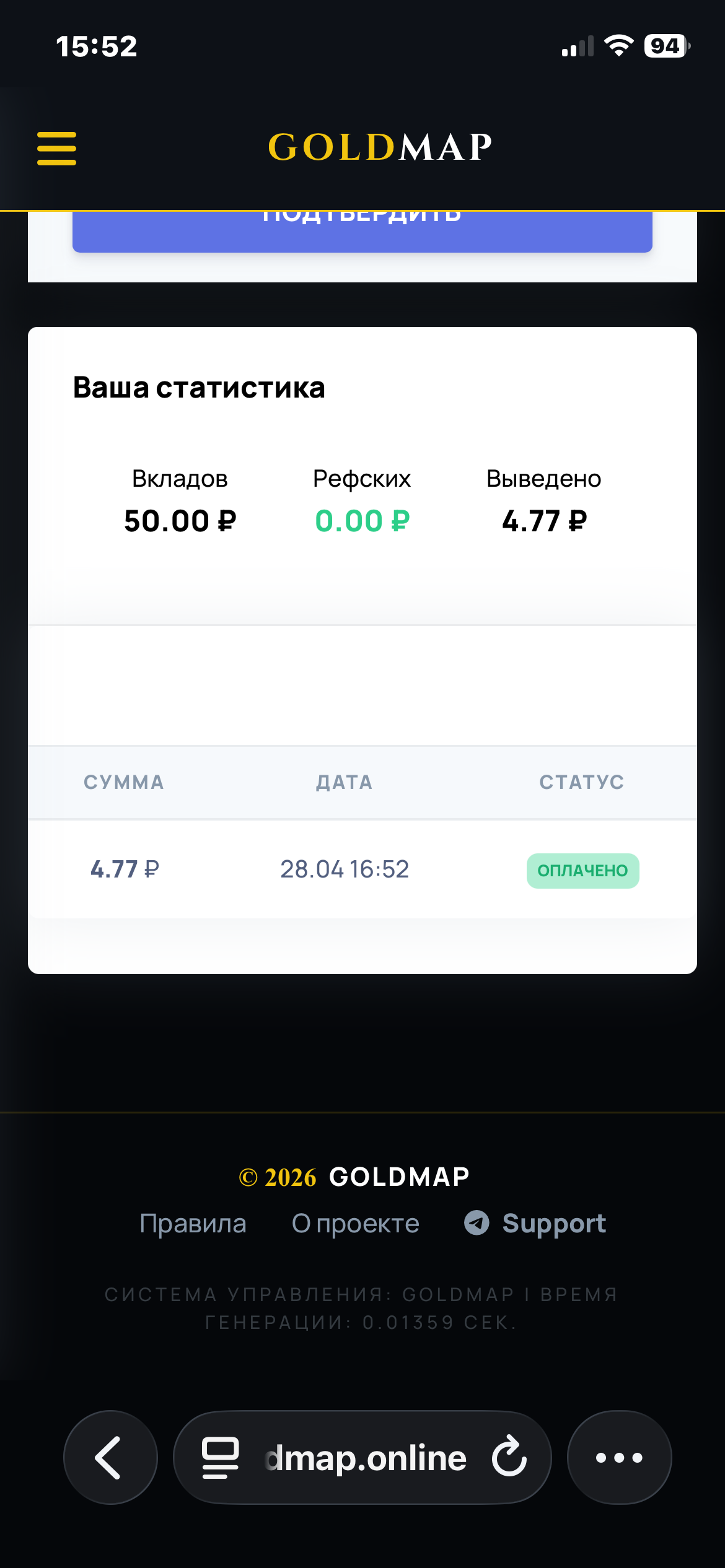Reload the page
Image resolution: width=725 pixels, height=1568 pixels.
(x=509, y=1458)
